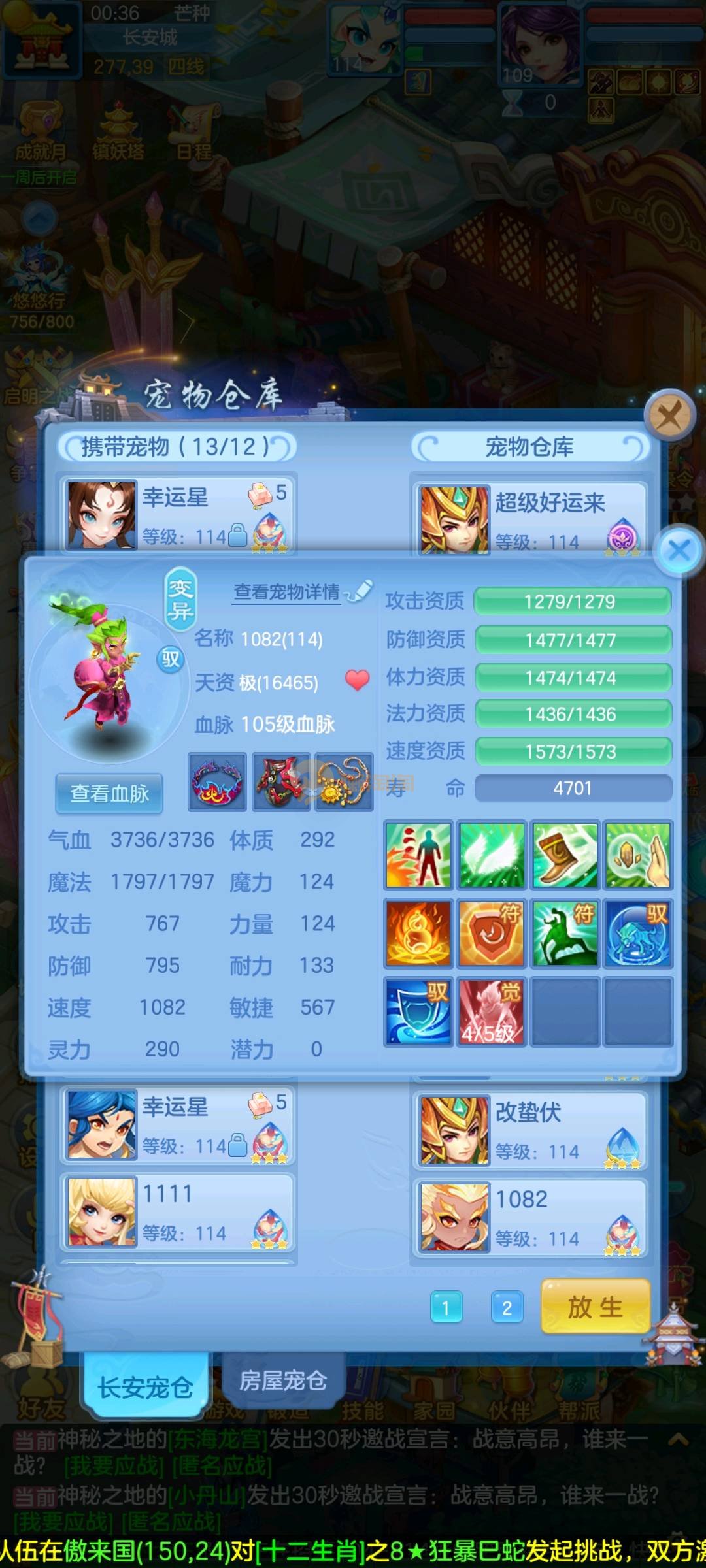
Task: Expand the chat log arrow
Action: coord(678,1439)
